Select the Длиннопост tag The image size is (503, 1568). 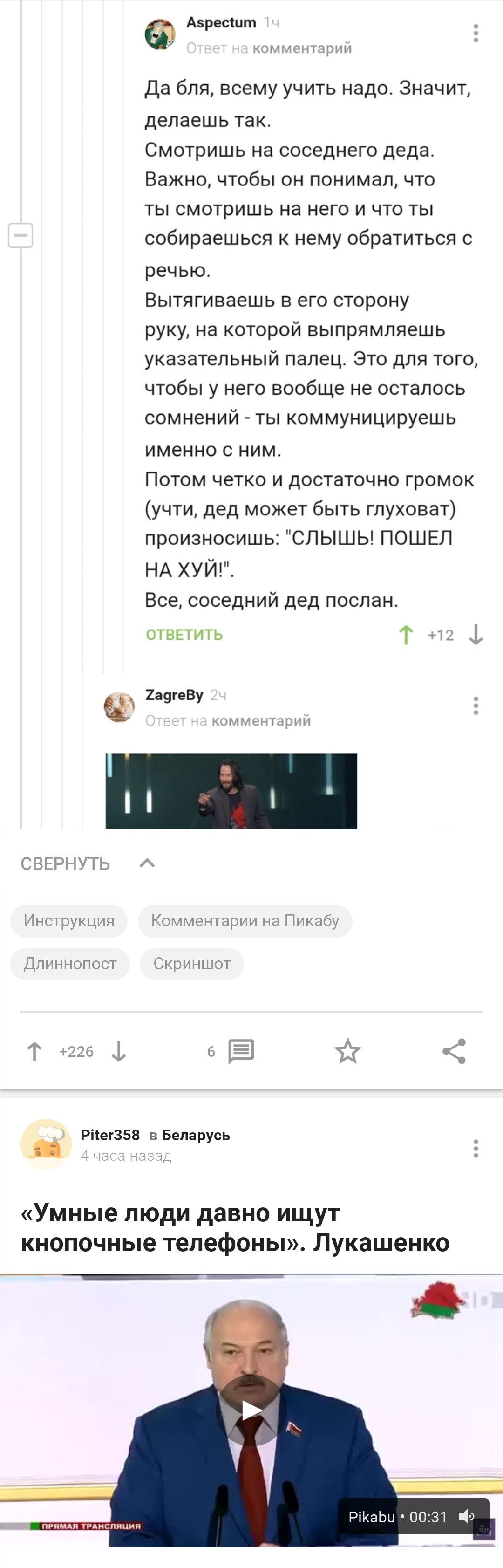tap(70, 964)
